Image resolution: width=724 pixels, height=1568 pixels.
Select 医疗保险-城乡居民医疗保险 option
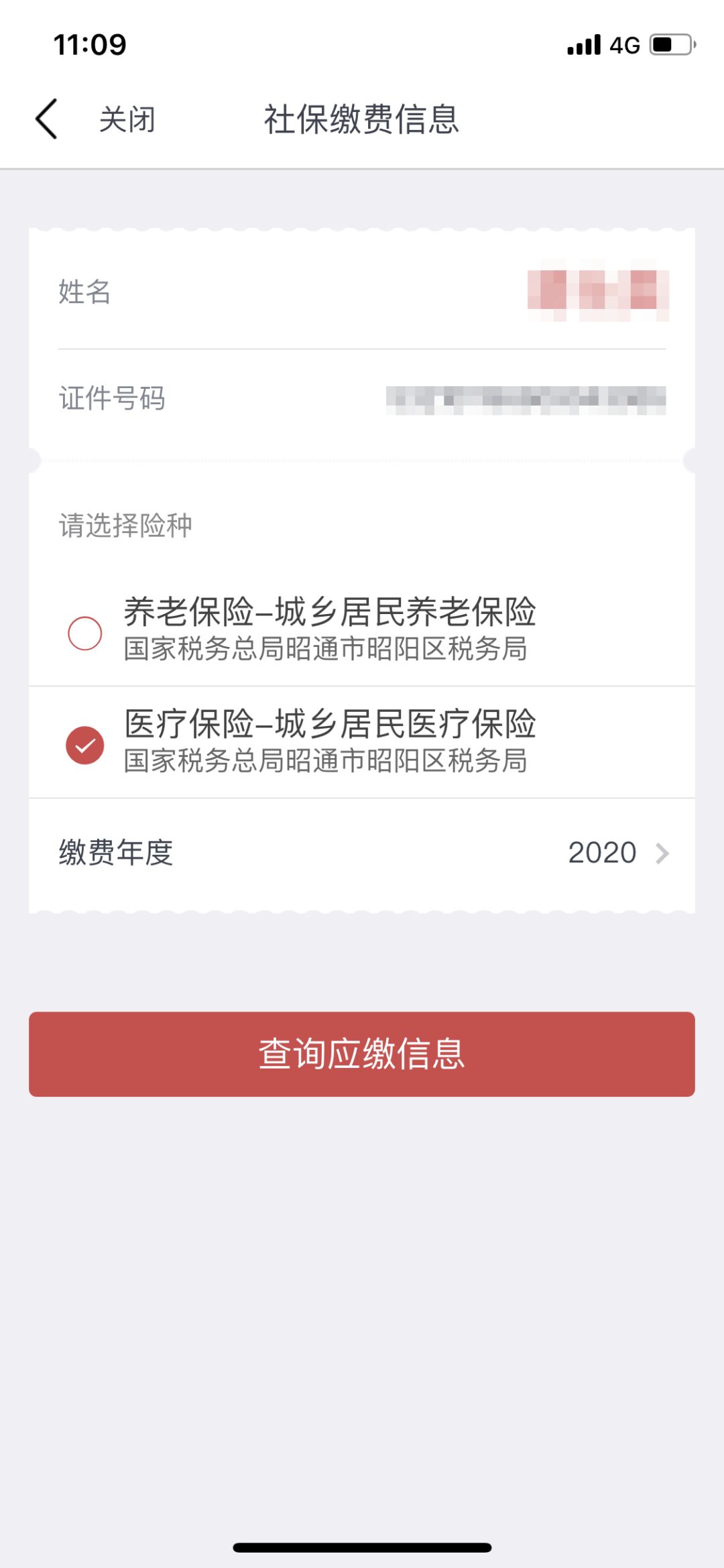point(361,742)
